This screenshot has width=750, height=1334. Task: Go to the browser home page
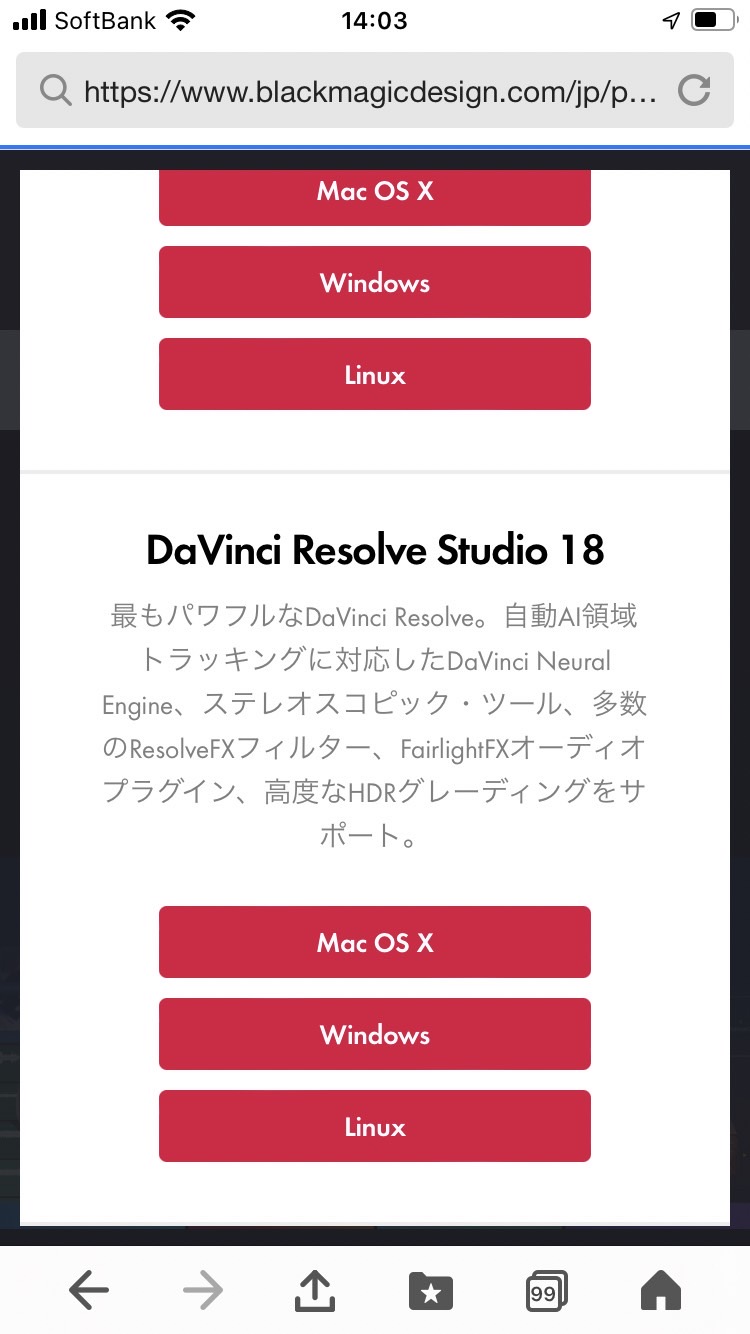click(x=660, y=1291)
